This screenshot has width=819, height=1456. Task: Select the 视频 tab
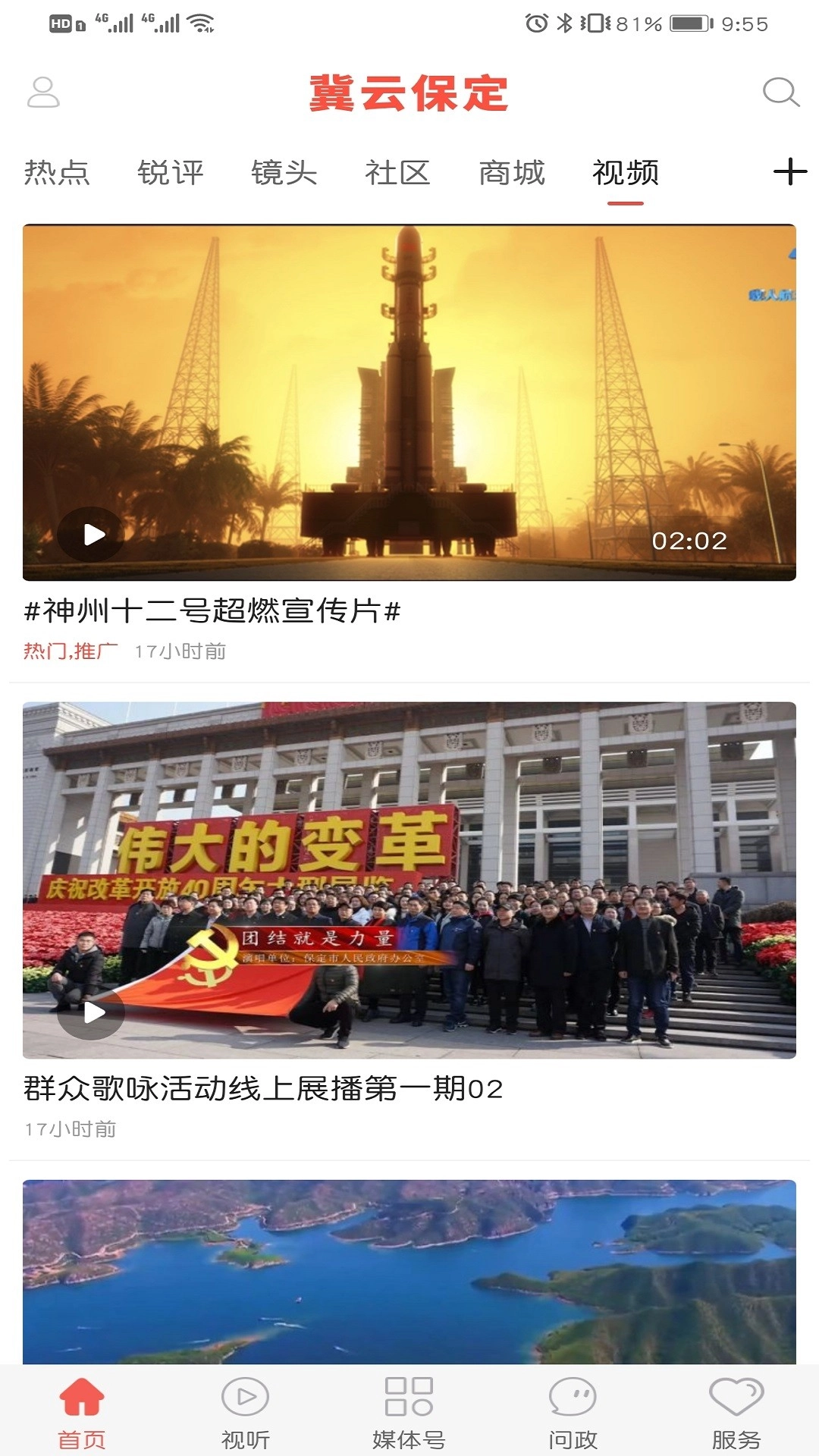[624, 173]
